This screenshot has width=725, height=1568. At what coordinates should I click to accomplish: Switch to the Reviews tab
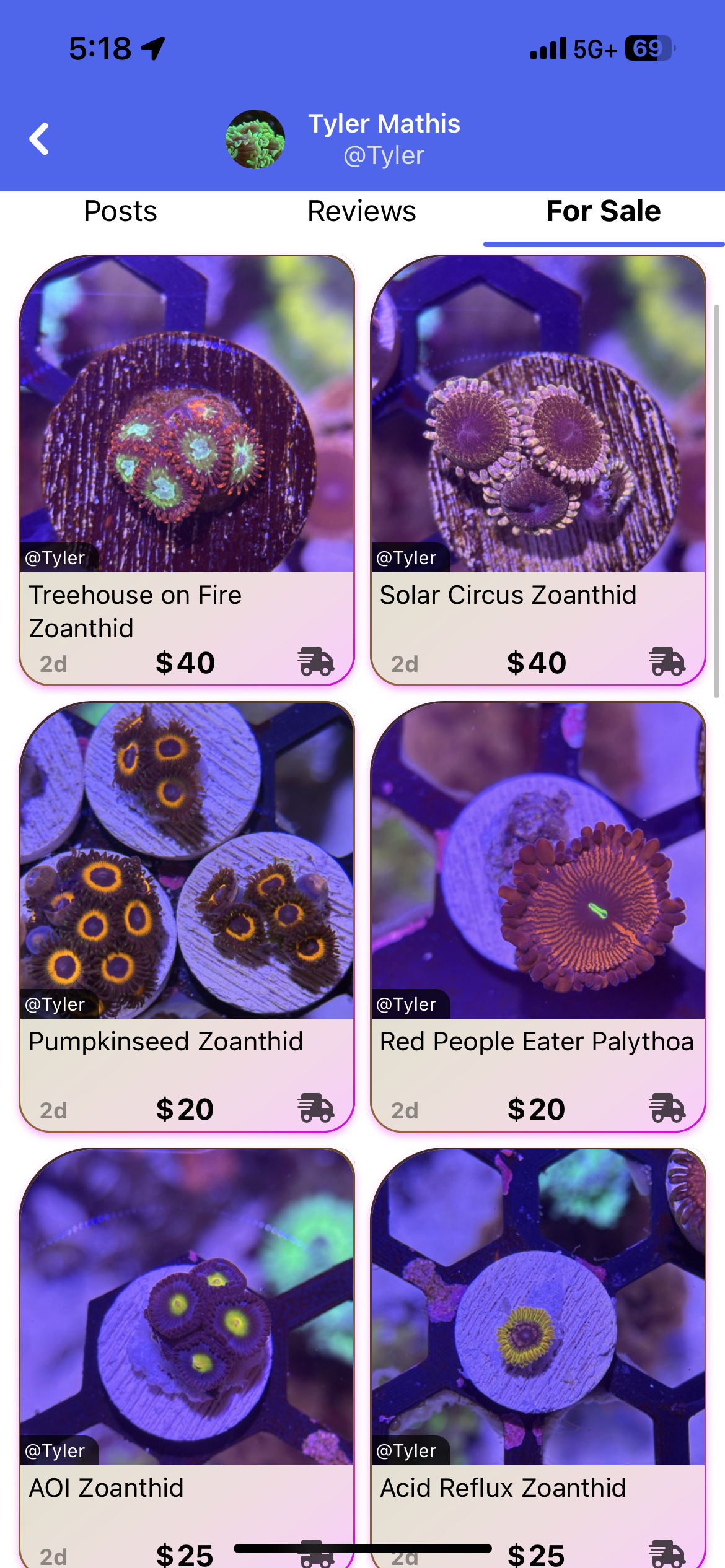pos(362,212)
